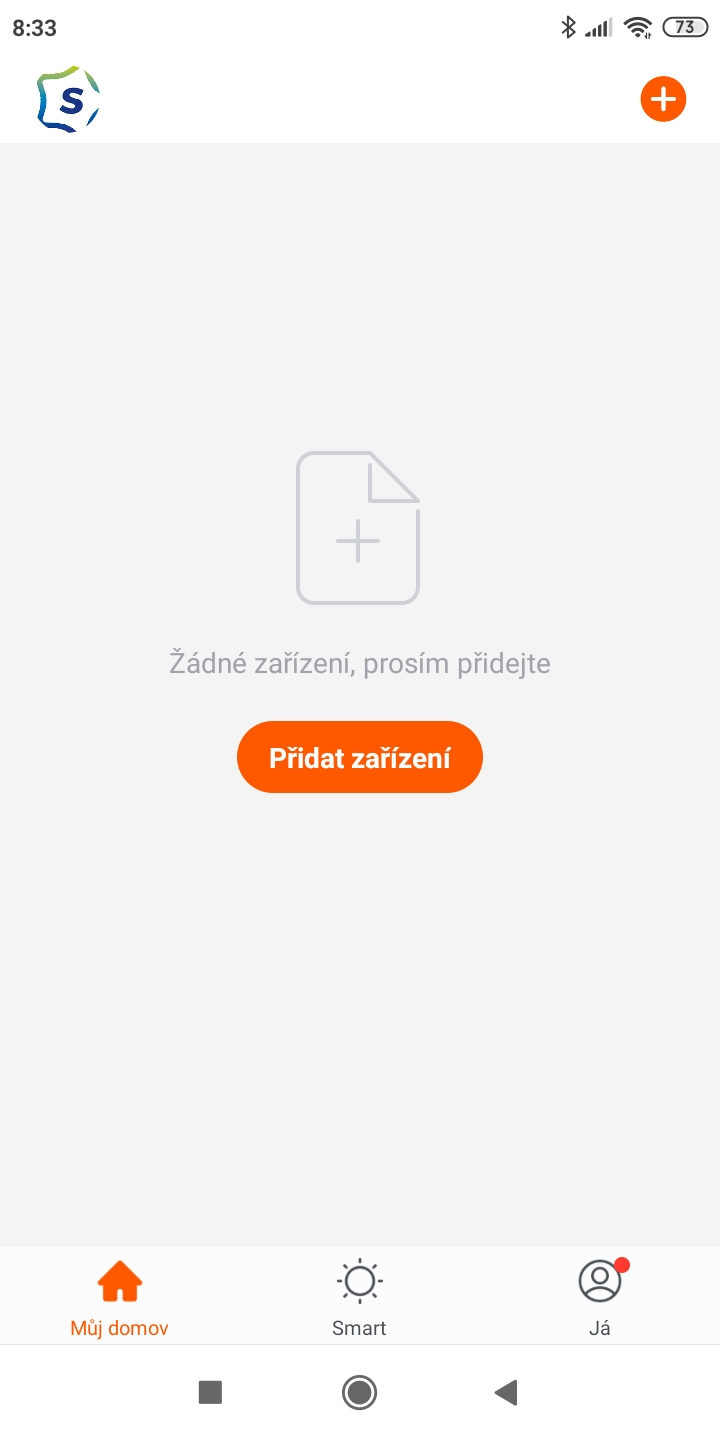This screenshot has width=720, height=1440.
Task: Switch to the Smart tab
Action: pos(359,1296)
